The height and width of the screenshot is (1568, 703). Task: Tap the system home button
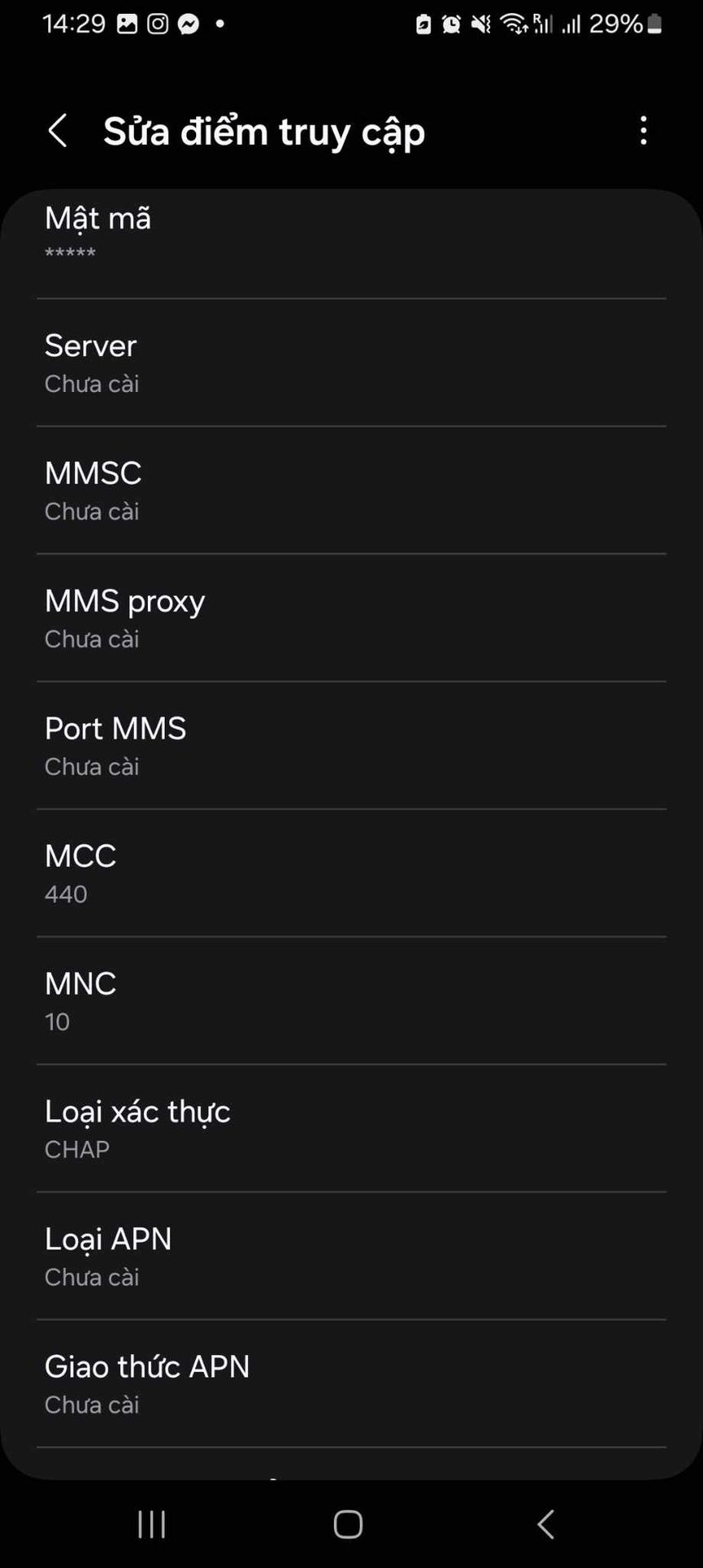point(348,1524)
